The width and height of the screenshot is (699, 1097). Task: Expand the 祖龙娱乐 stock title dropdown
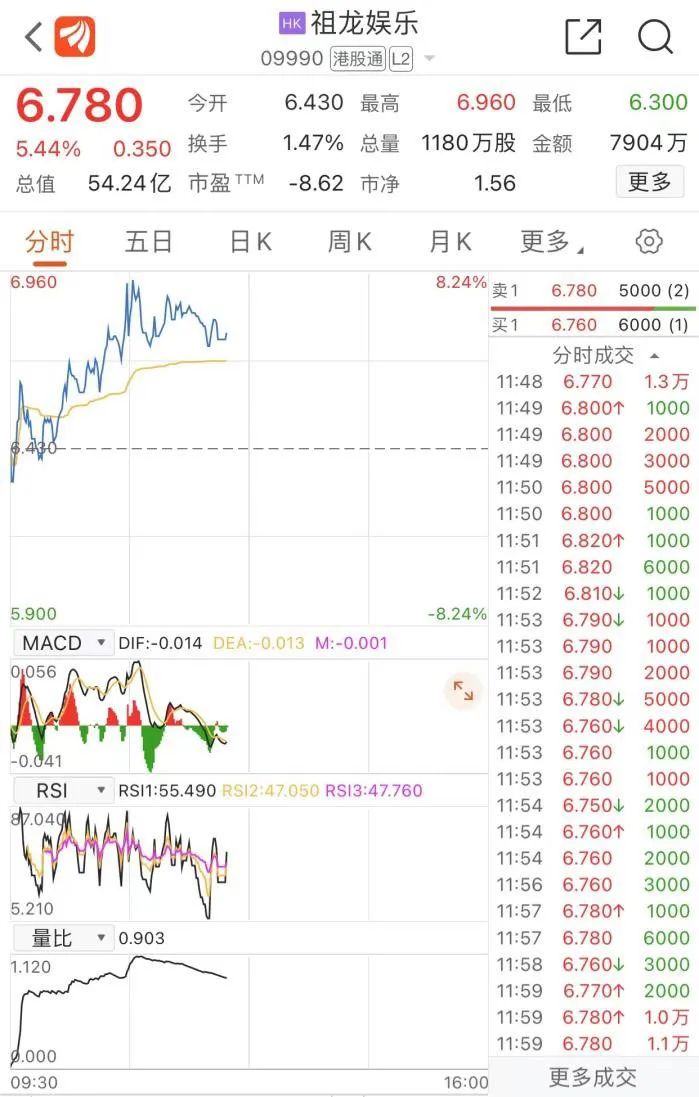point(430,59)
